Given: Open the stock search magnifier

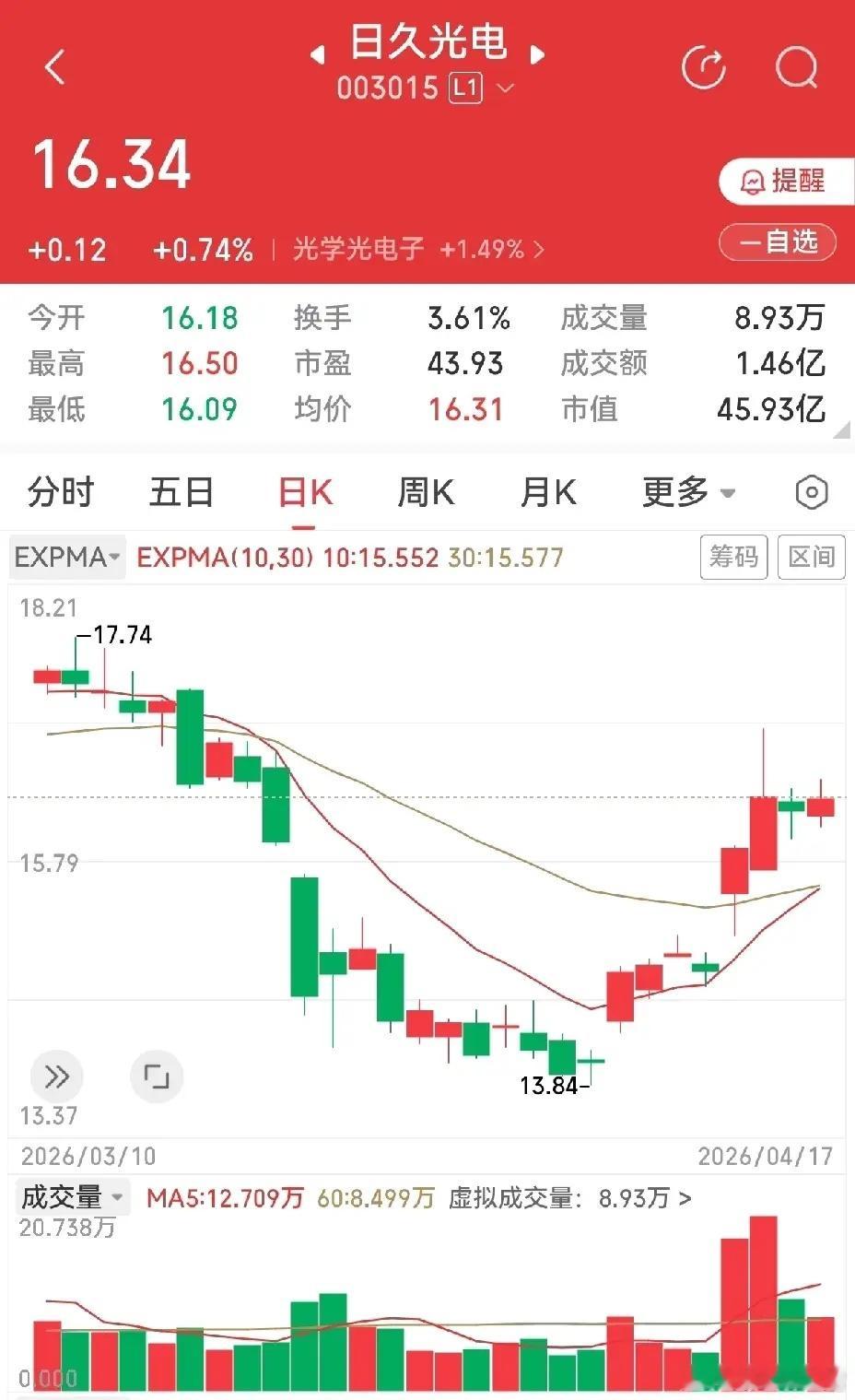Looking at the screenshot, I should tap(796, 66).
